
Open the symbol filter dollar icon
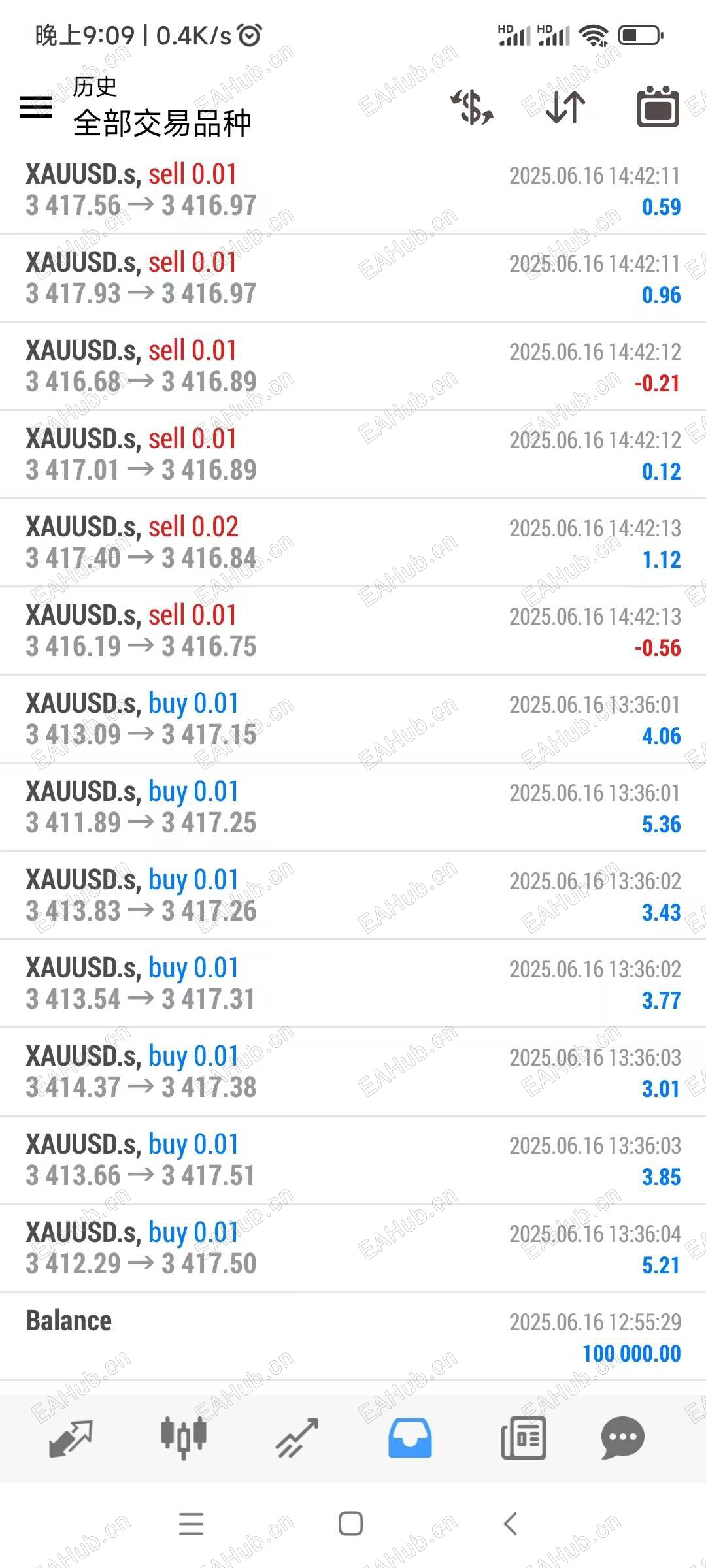(471, 106)
